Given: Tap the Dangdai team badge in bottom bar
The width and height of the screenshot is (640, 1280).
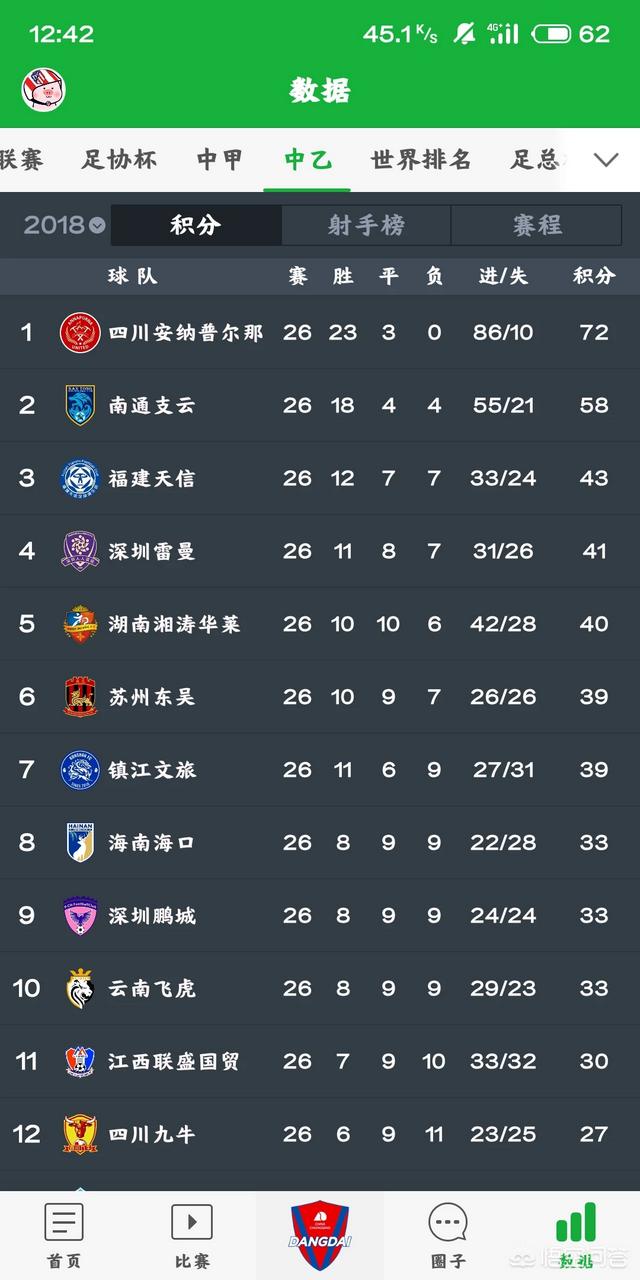Looking at the screenshot, I should pos(320,1235).
